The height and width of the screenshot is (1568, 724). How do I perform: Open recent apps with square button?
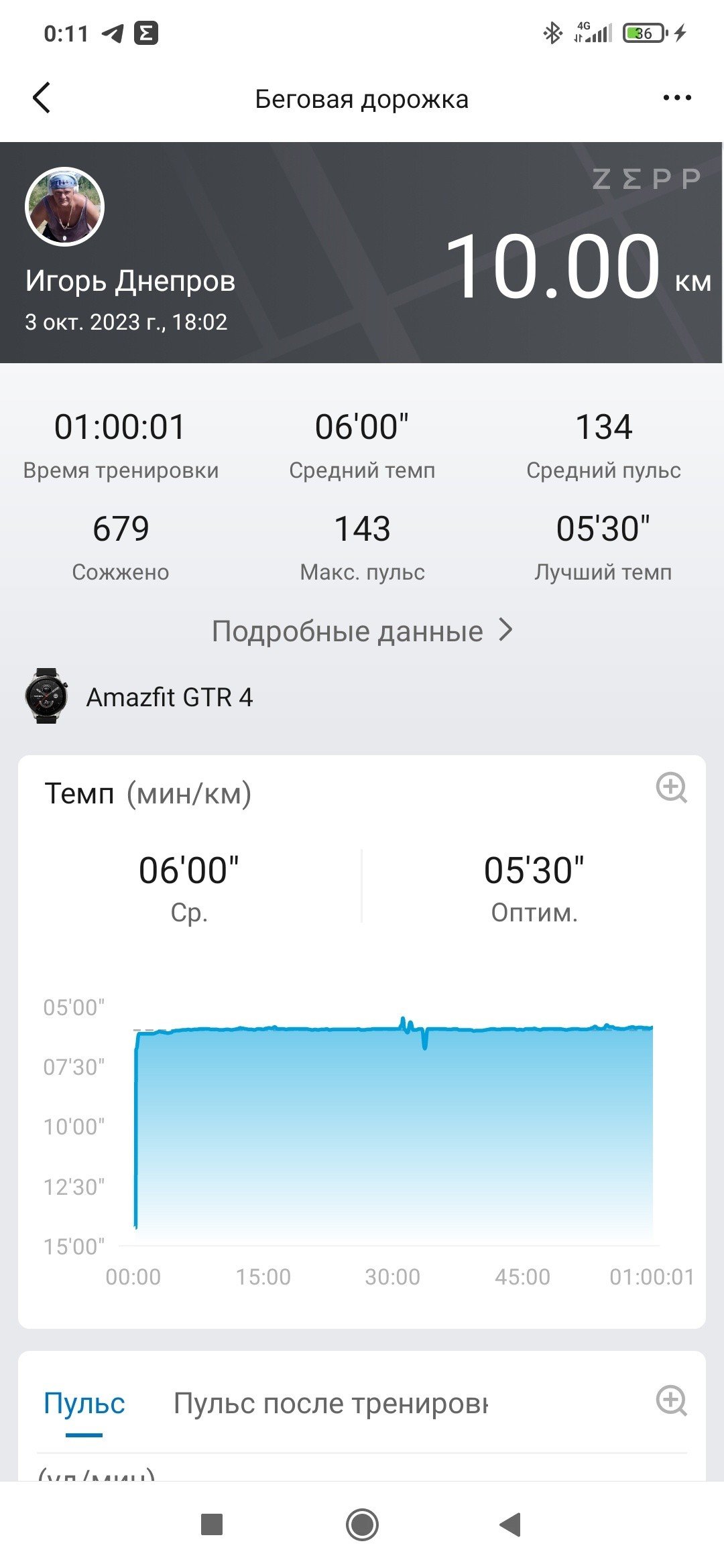pyautogui.click(x=212, y=1524)
